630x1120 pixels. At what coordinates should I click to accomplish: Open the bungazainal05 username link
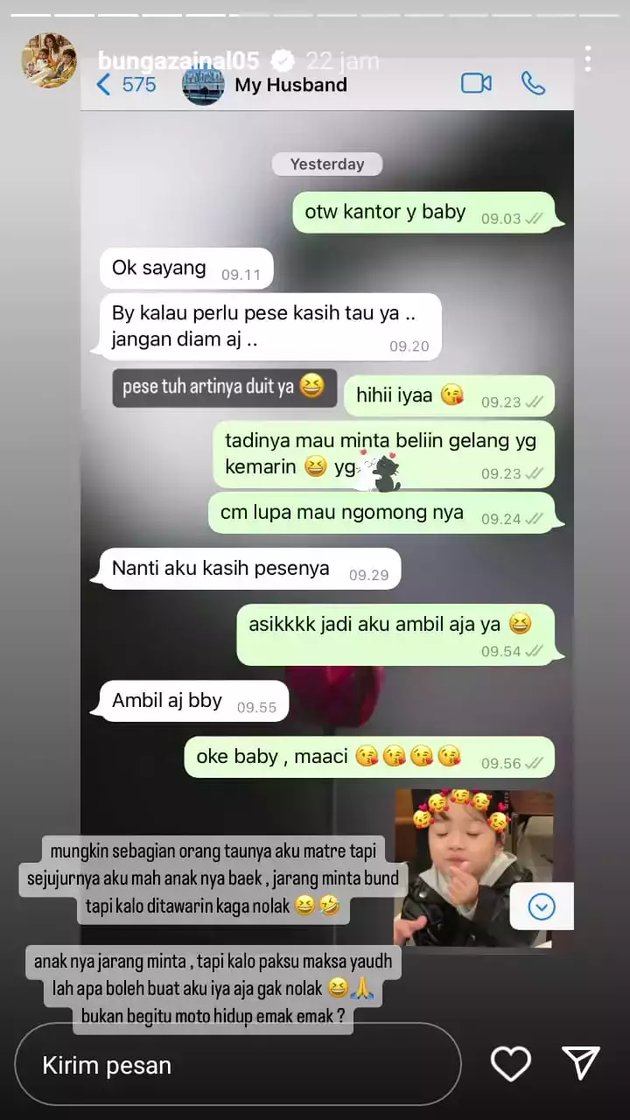178,61
